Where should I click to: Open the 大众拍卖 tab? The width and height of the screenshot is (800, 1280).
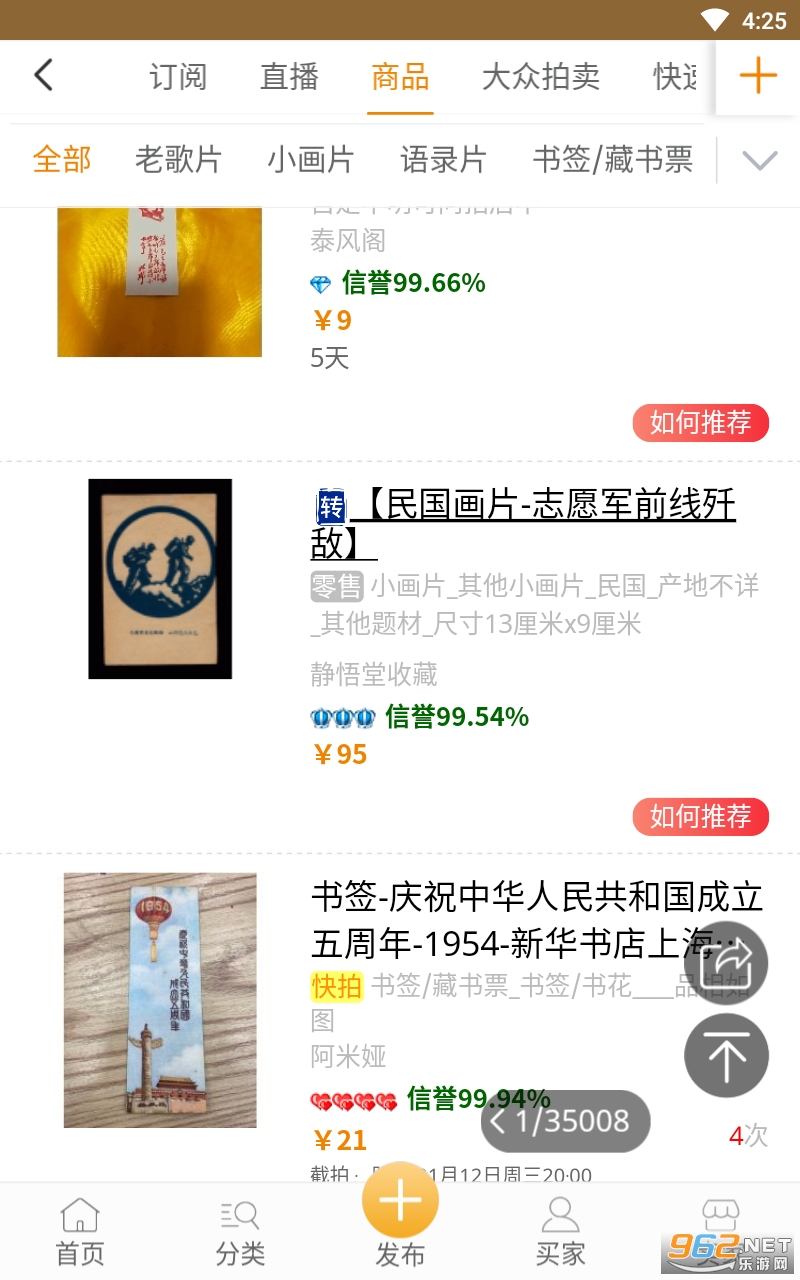click(x=541, y=77)
